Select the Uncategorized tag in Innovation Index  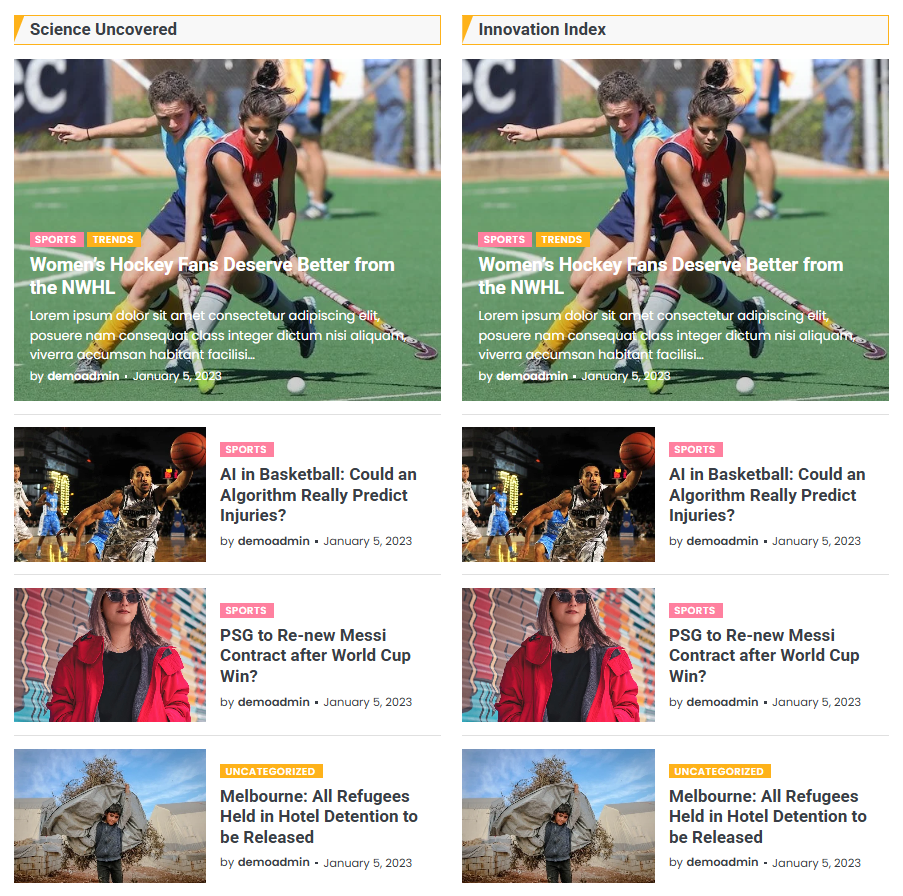(x=719, y=772)
